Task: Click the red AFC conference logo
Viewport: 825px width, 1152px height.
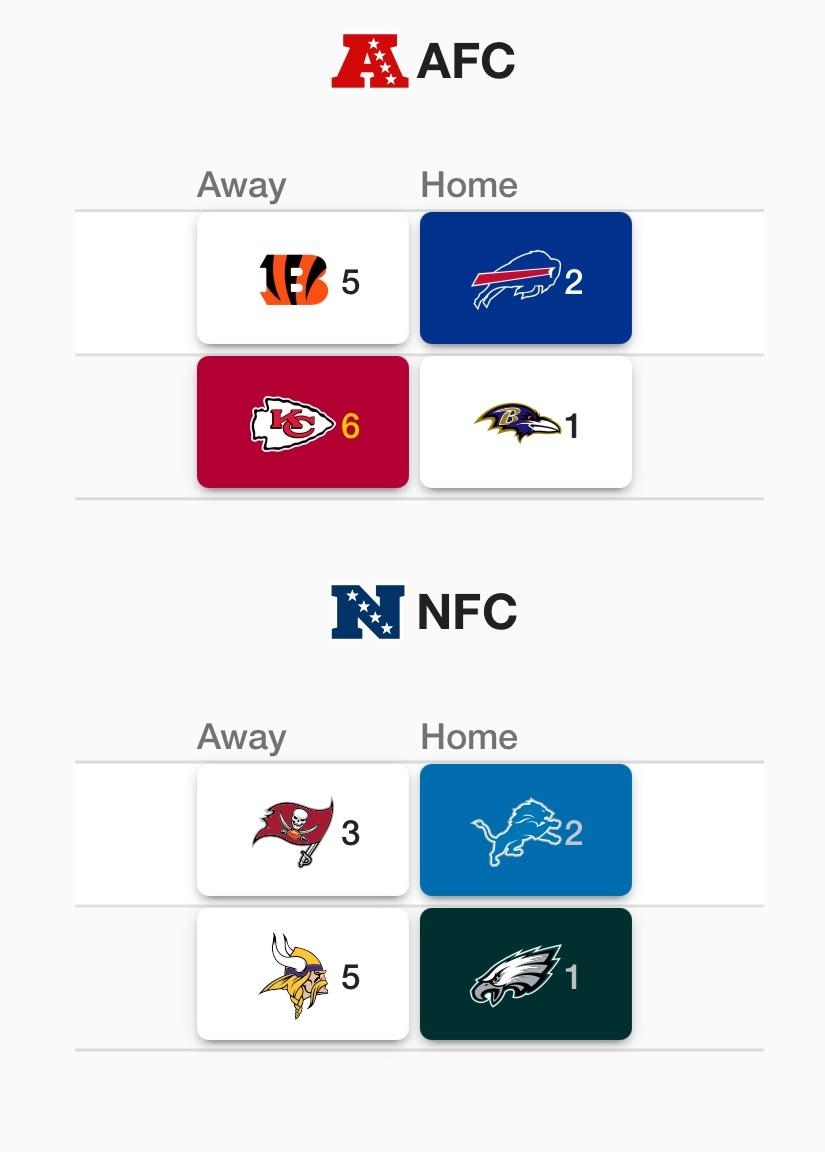Action: click(x=369, y=59)
